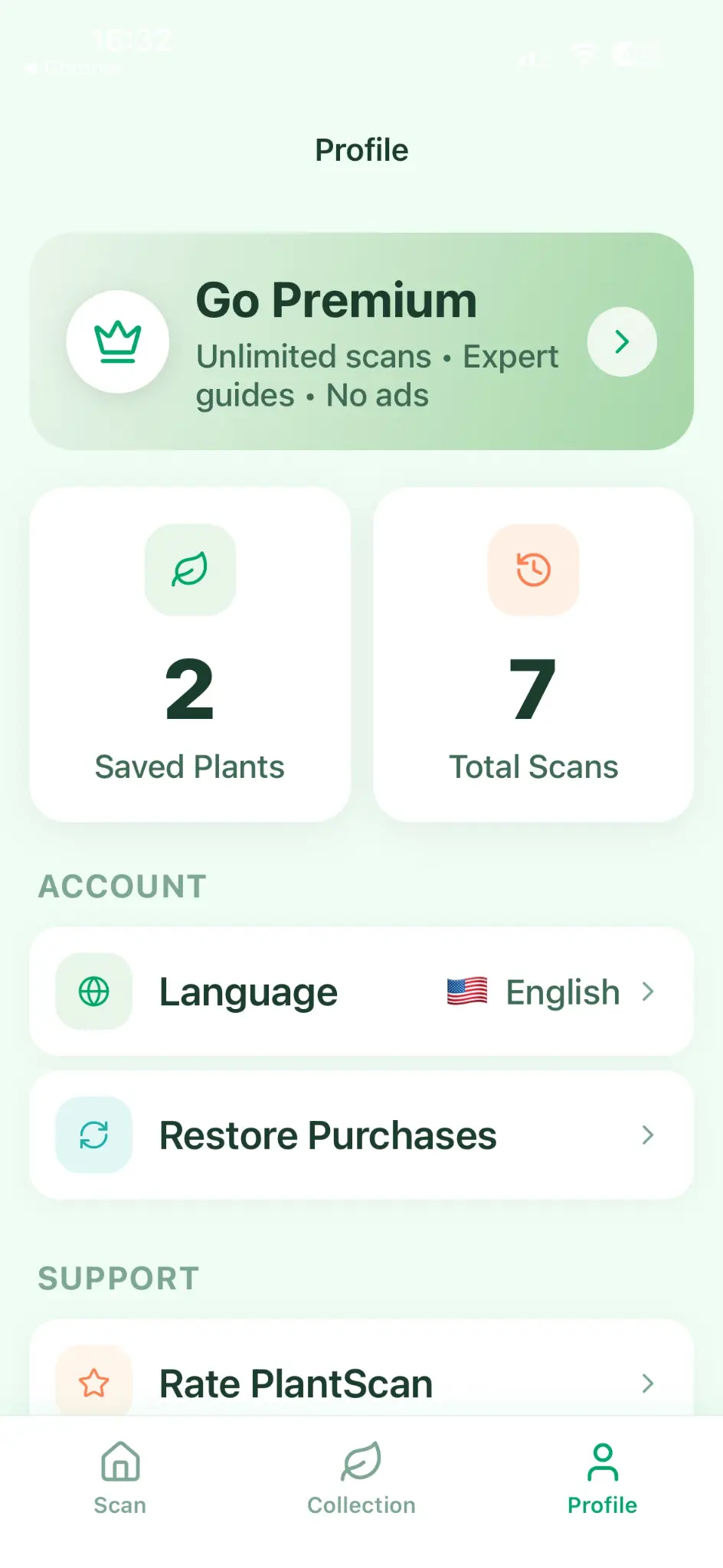Click the Restore Purchases refresh icon

click(x=93, y=1135)
